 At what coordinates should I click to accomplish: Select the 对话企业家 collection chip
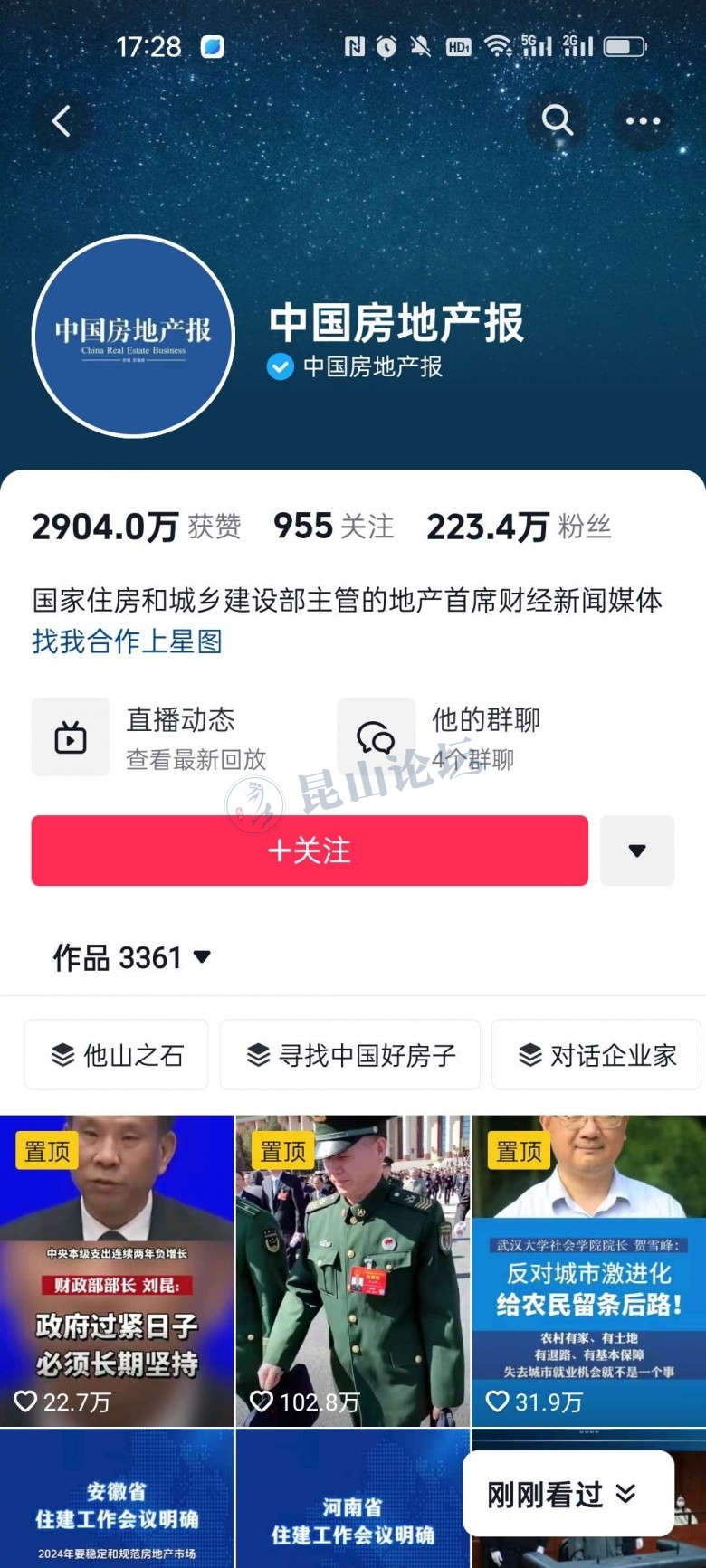596,1055
